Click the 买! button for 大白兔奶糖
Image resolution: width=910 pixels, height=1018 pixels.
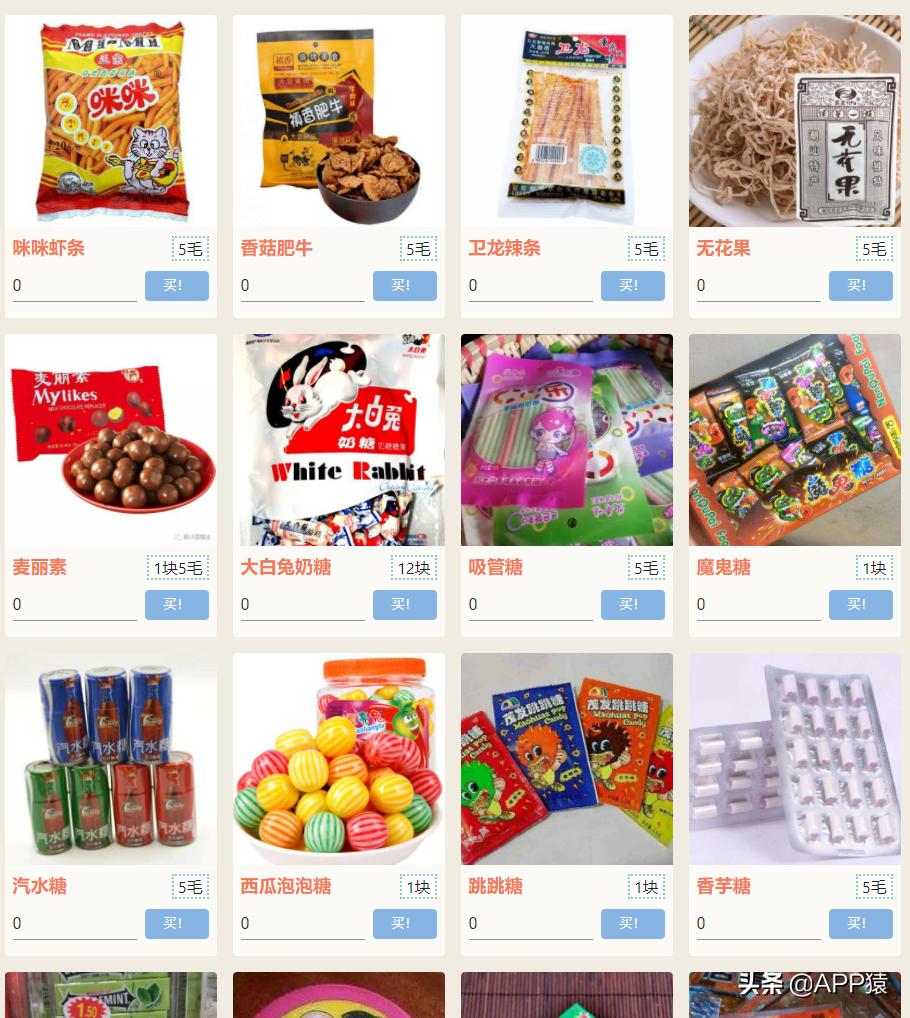click(404, 604)
